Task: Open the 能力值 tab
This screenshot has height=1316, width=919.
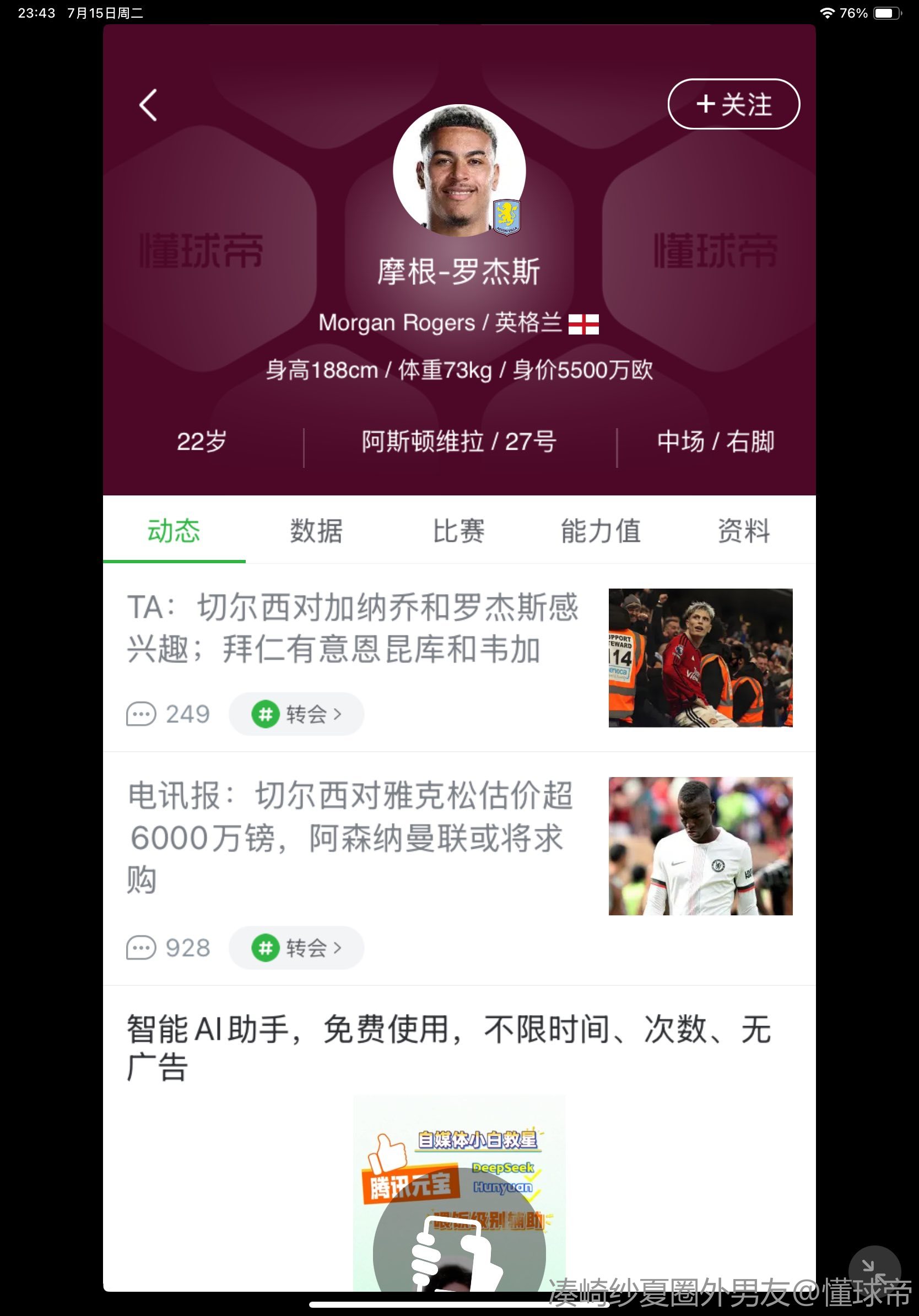Action: [601, 530]
